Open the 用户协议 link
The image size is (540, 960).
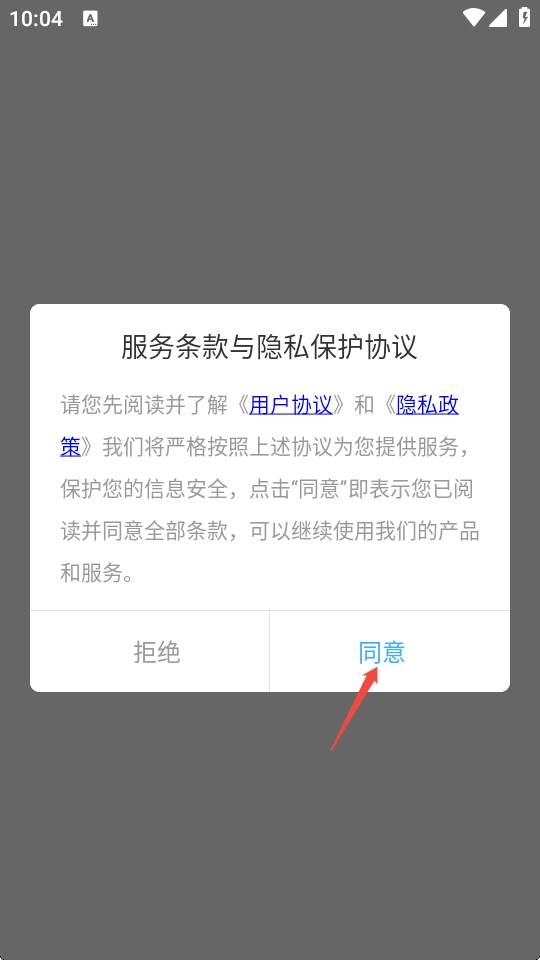pos(291,405)
